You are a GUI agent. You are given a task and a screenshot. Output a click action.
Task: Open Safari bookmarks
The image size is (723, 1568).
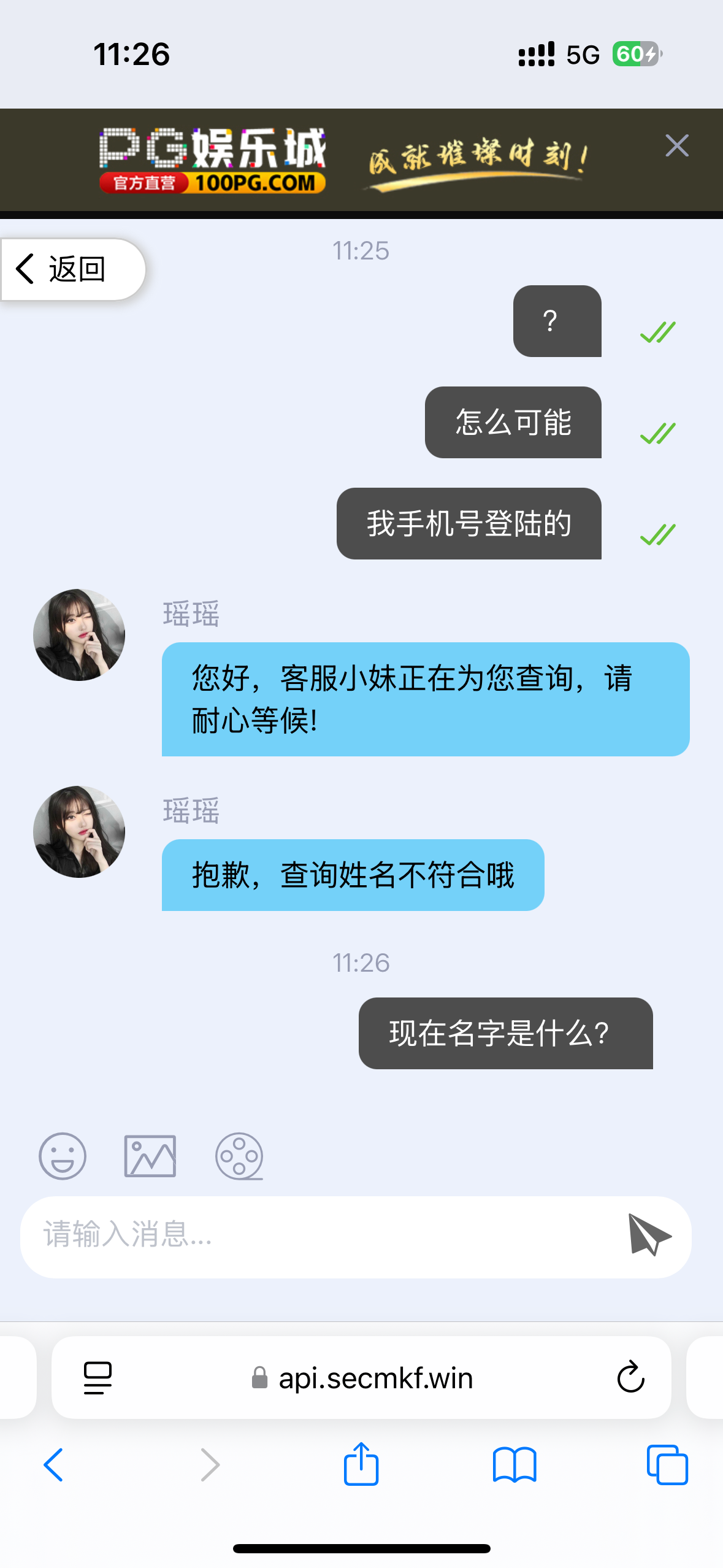click(515, 1465)
